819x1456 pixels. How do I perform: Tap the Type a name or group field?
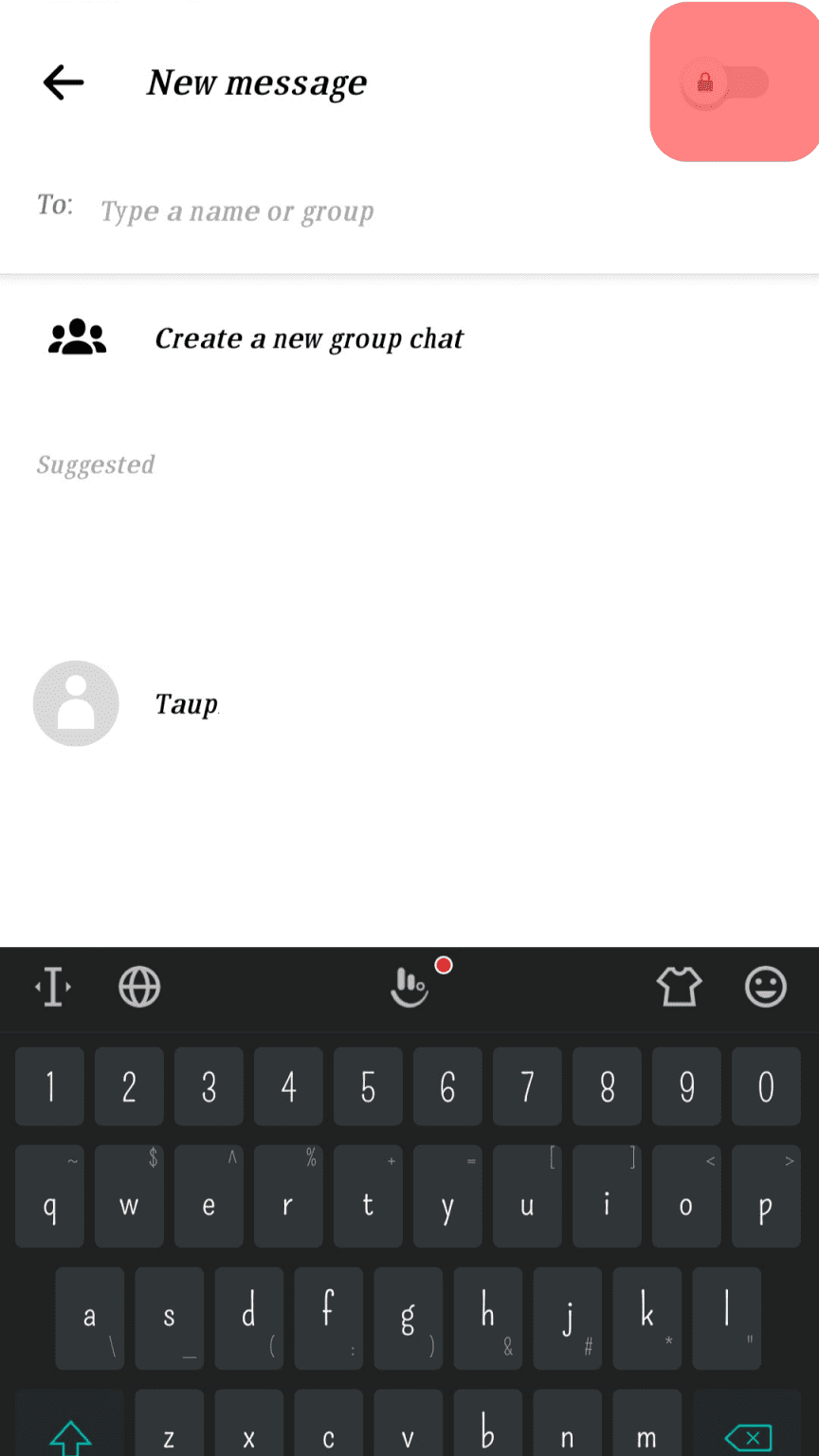pos(237,210)
